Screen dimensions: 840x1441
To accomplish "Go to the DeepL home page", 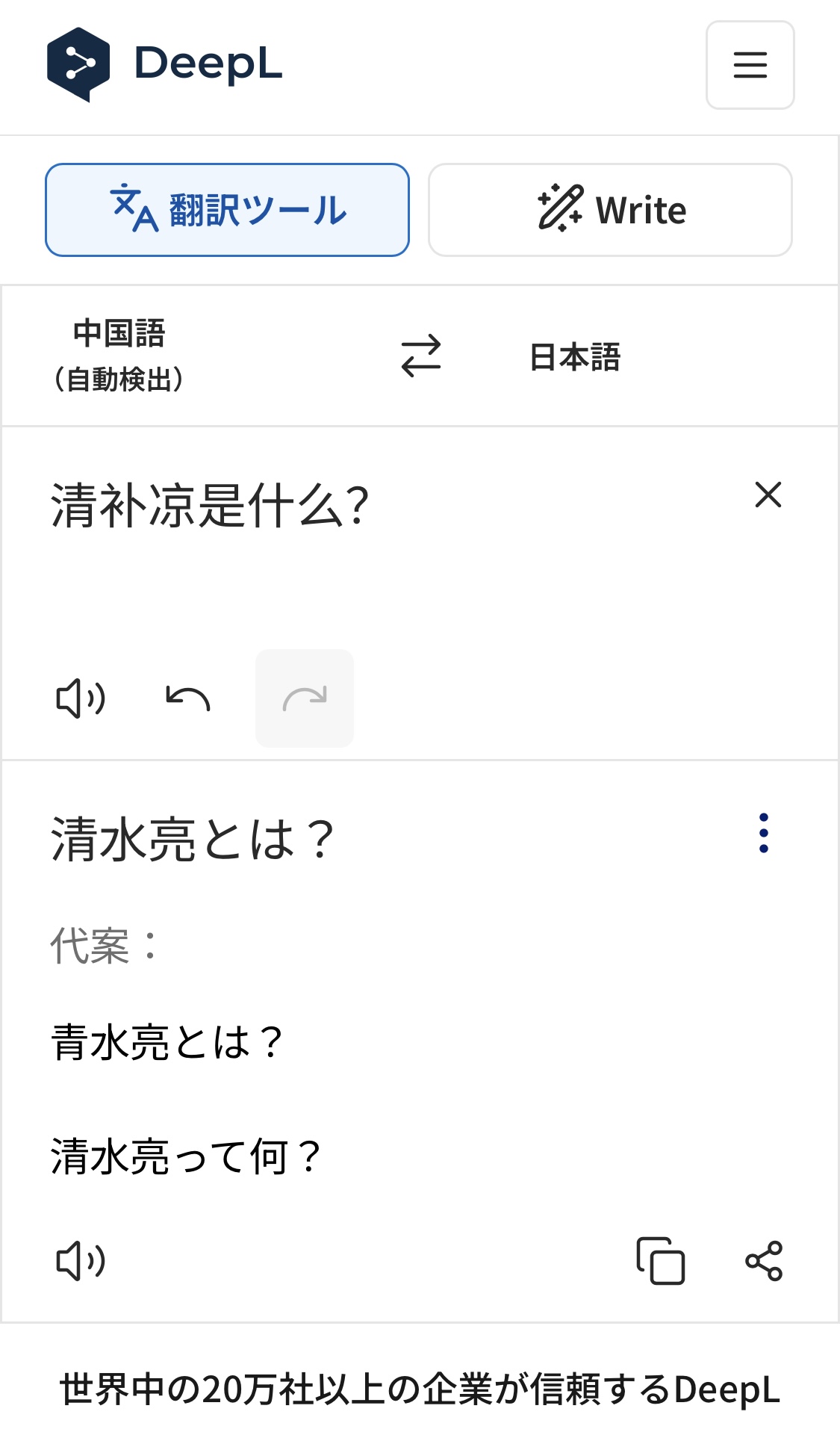I will click(164, 64).
